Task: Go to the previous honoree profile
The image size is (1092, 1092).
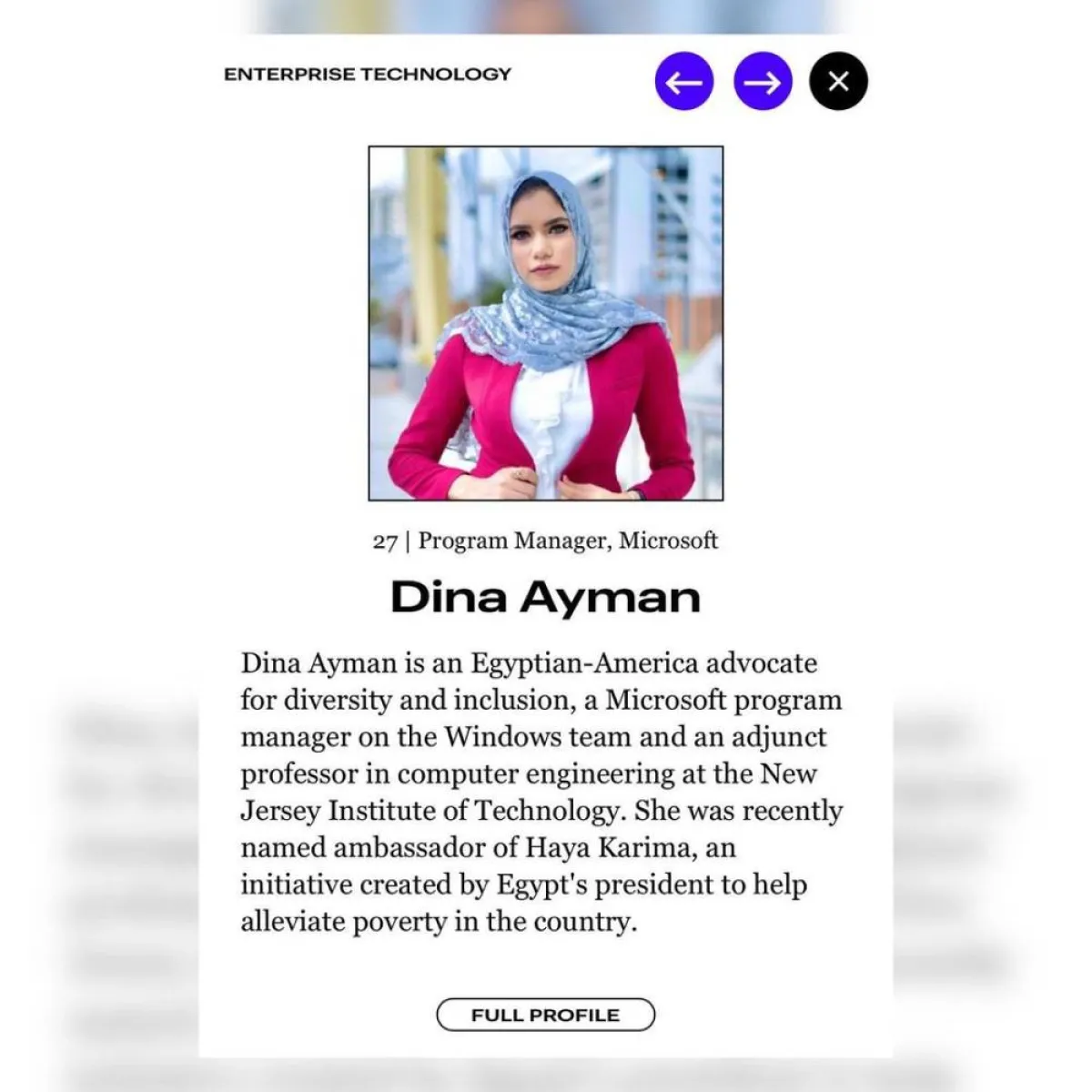Action: pyautogui.click(x=683, y=82)
